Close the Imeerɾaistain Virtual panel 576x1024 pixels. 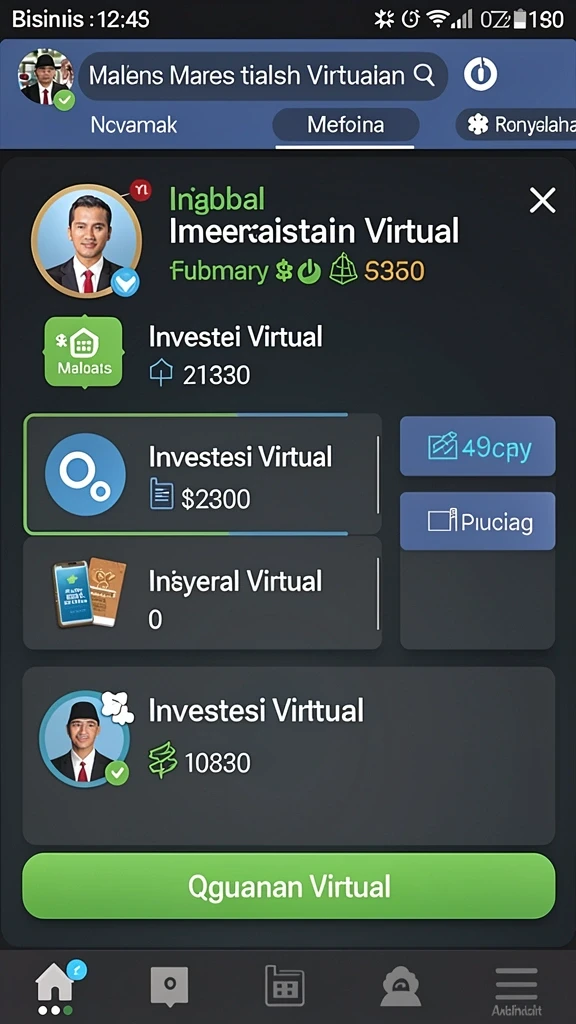point(542,200)
